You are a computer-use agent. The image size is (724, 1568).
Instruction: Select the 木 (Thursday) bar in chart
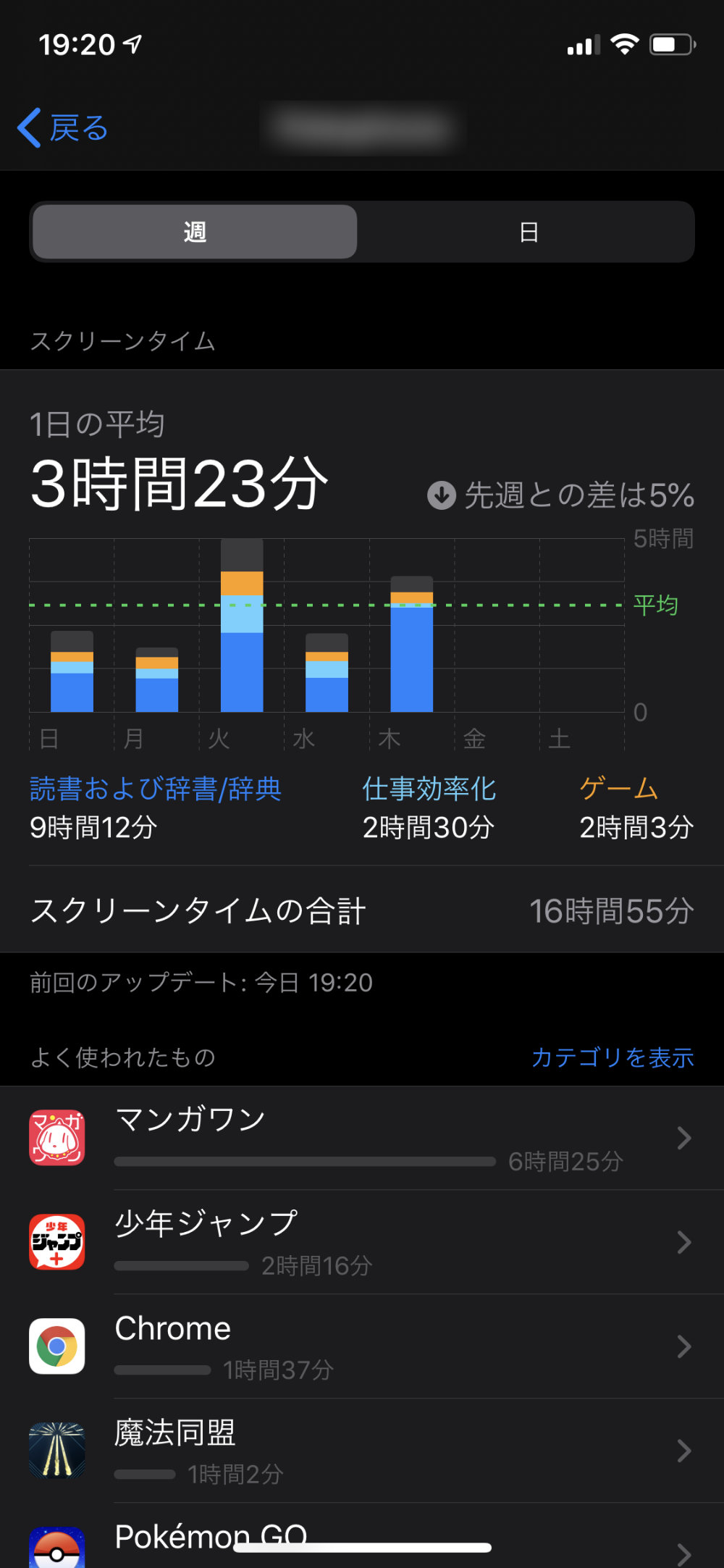pos(412,645)
